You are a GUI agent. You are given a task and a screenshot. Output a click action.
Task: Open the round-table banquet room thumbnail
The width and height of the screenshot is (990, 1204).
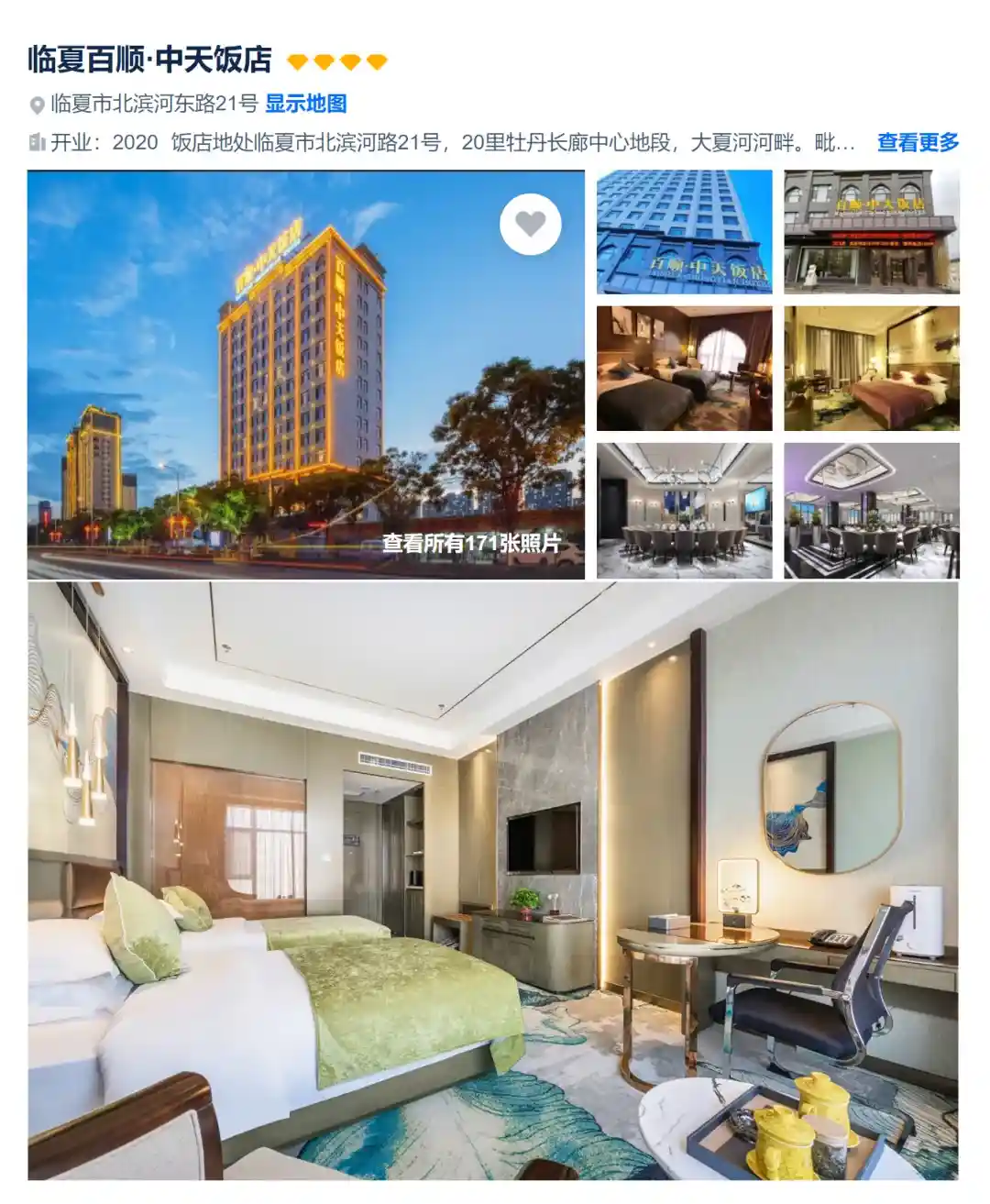click(684, 511)
